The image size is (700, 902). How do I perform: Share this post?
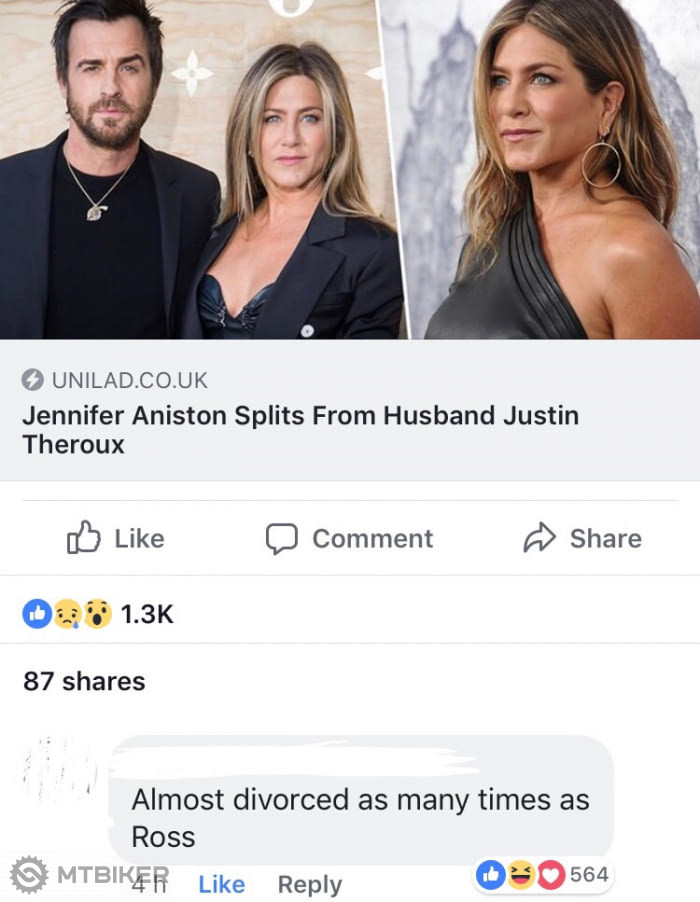click(x=583, y=538)
